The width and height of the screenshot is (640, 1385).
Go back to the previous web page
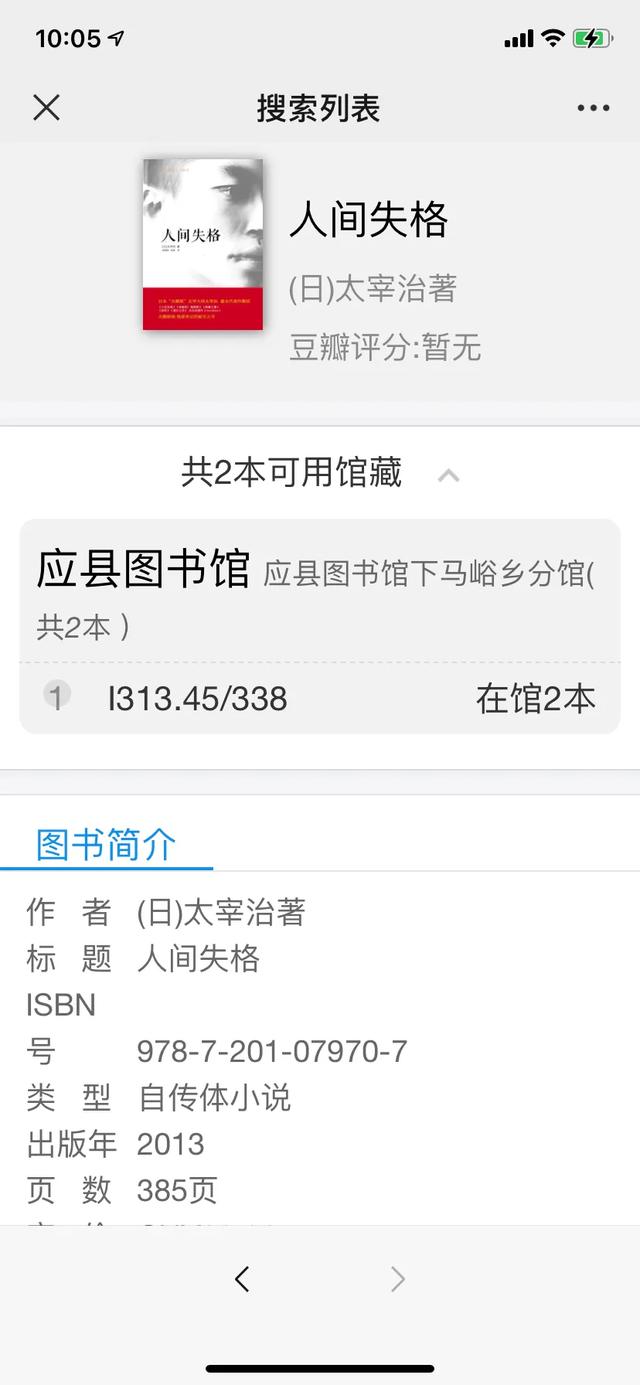pos(242,1278)
